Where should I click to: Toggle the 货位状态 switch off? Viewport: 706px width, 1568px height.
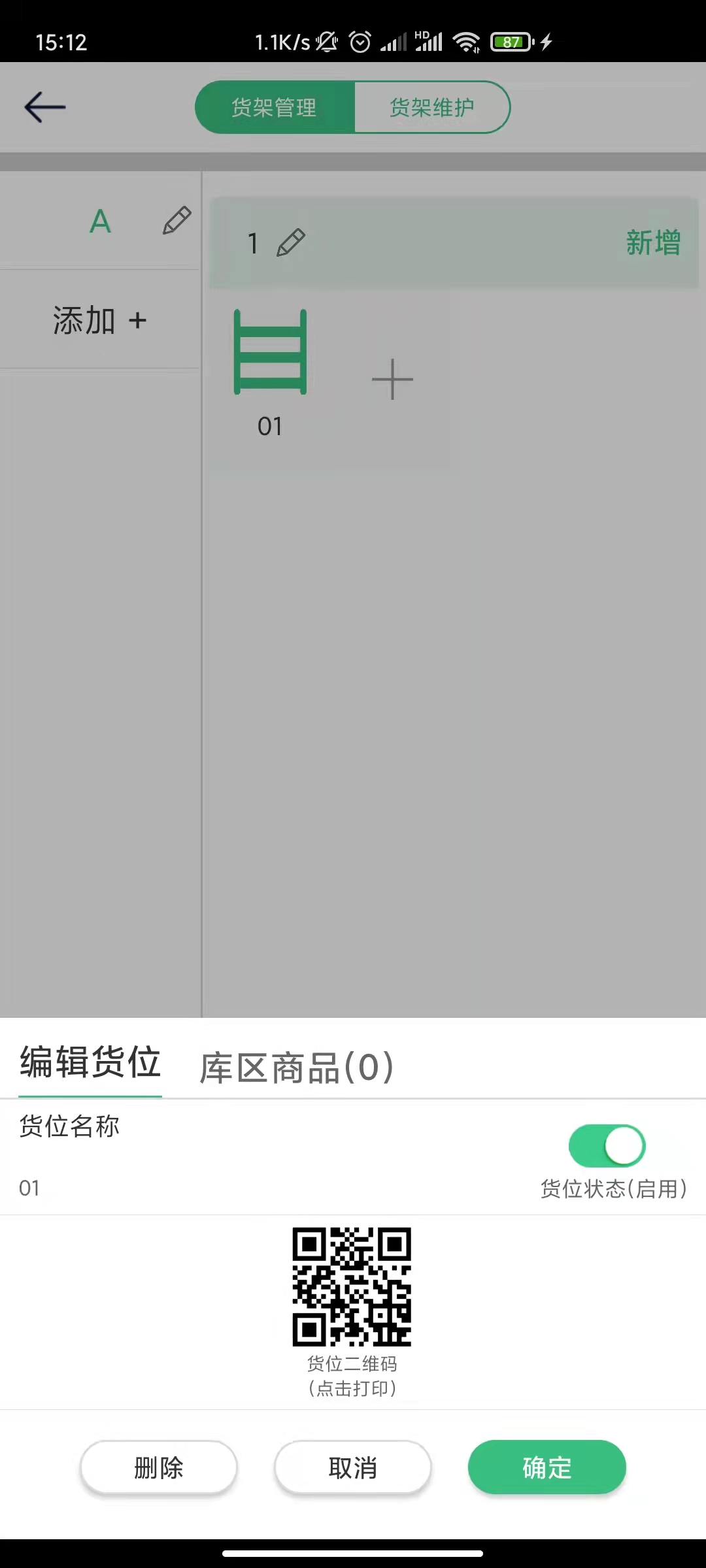click(x=607, y=1145)
